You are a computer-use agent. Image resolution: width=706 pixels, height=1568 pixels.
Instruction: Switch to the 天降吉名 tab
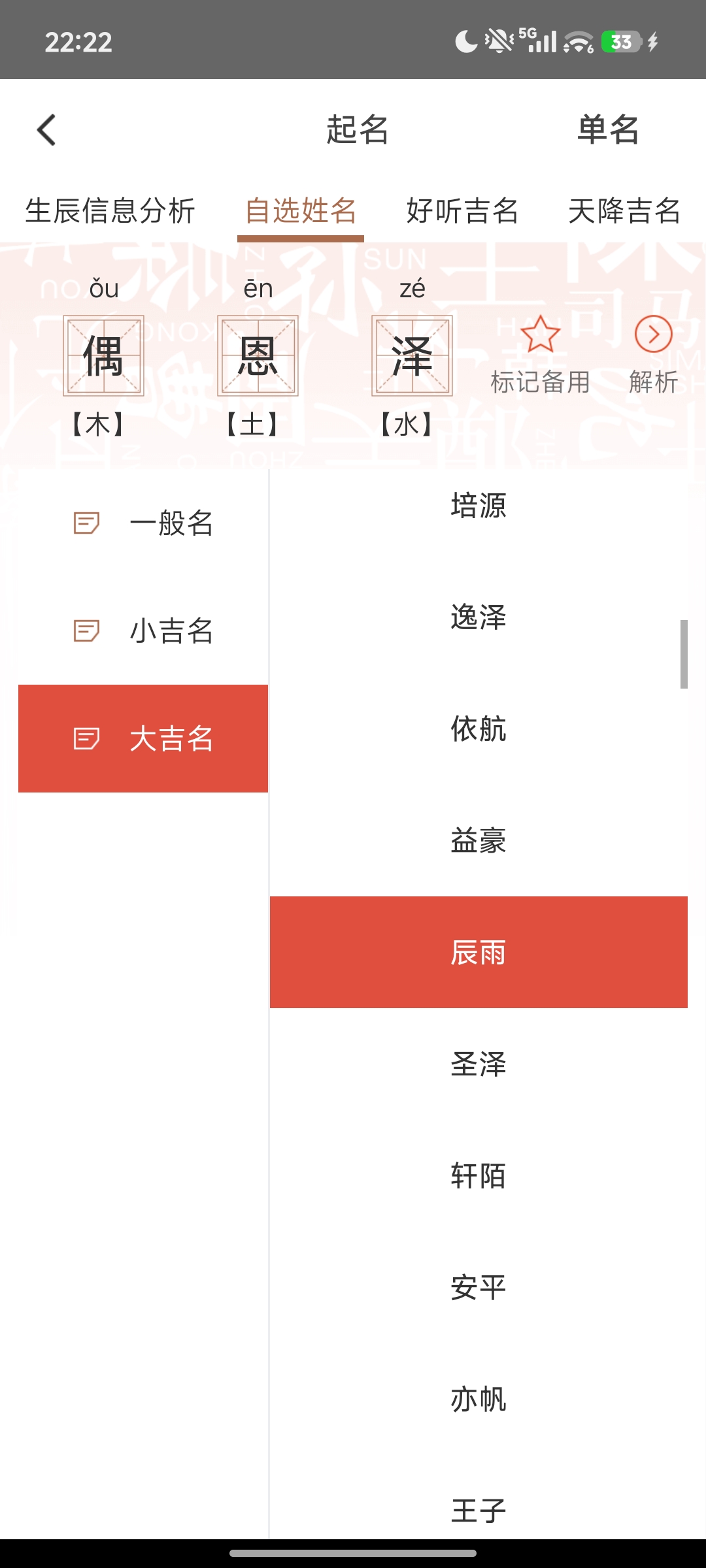pyautogui.click(x=624, y=210)
